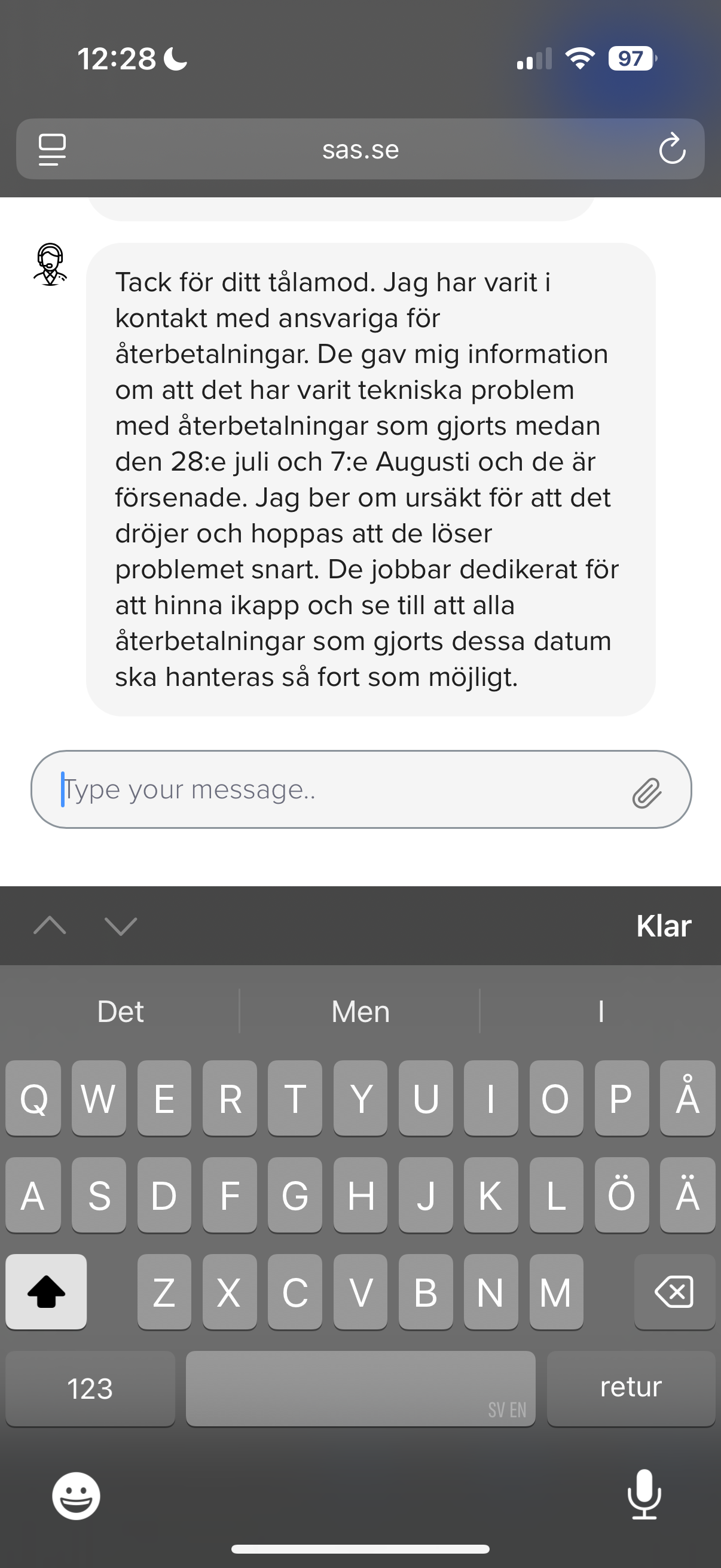The width and height of the screenshot is (721, 1568).
Task: Tap the sas.se address bar
Action: (x=360, y=149)
